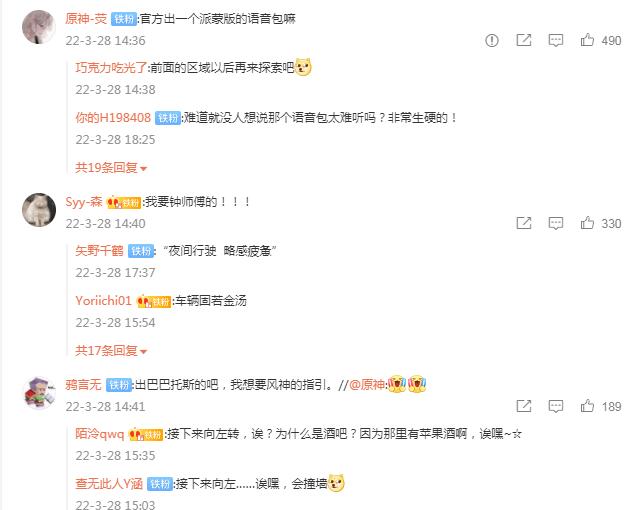Screen dimensions: 640x510
Task: Open 巧克力吃光了's profile
Action: click(110, 67)
